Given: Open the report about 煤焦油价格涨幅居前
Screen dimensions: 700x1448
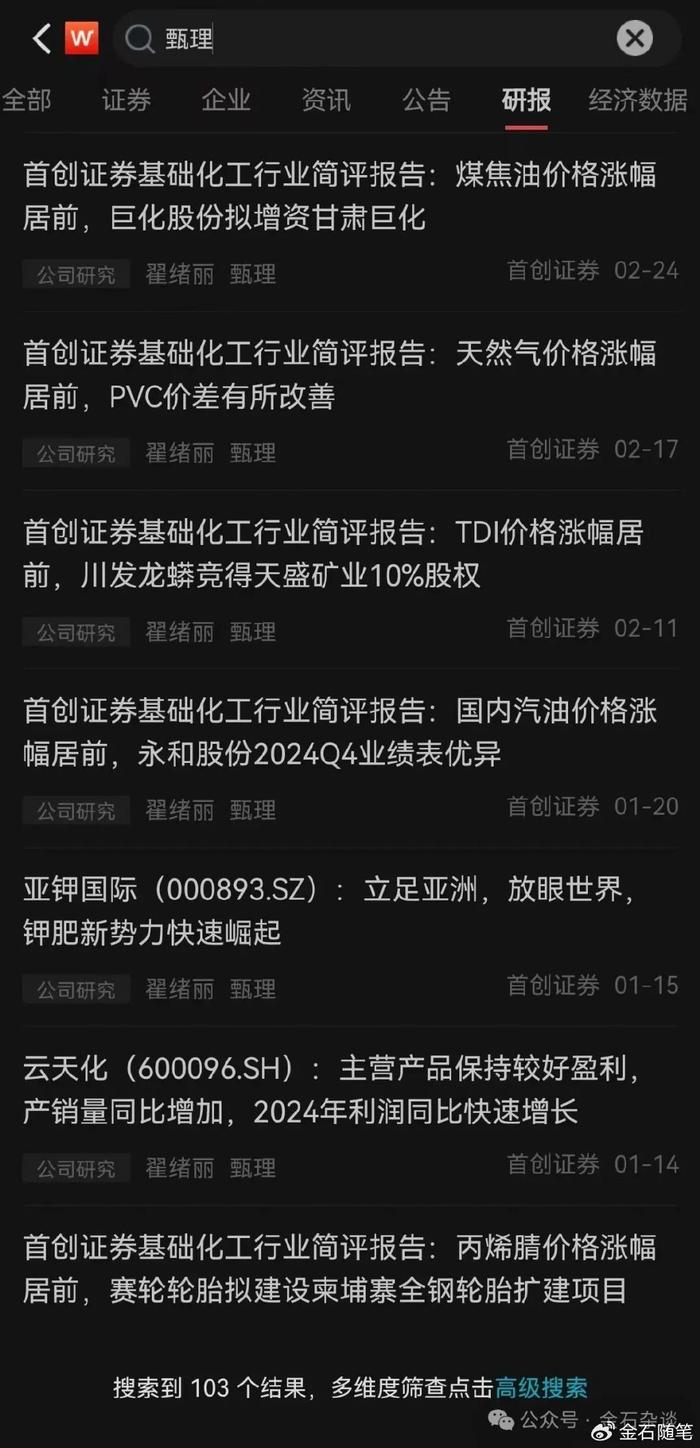Looking at the screenshot, I should tap(350, 222).
